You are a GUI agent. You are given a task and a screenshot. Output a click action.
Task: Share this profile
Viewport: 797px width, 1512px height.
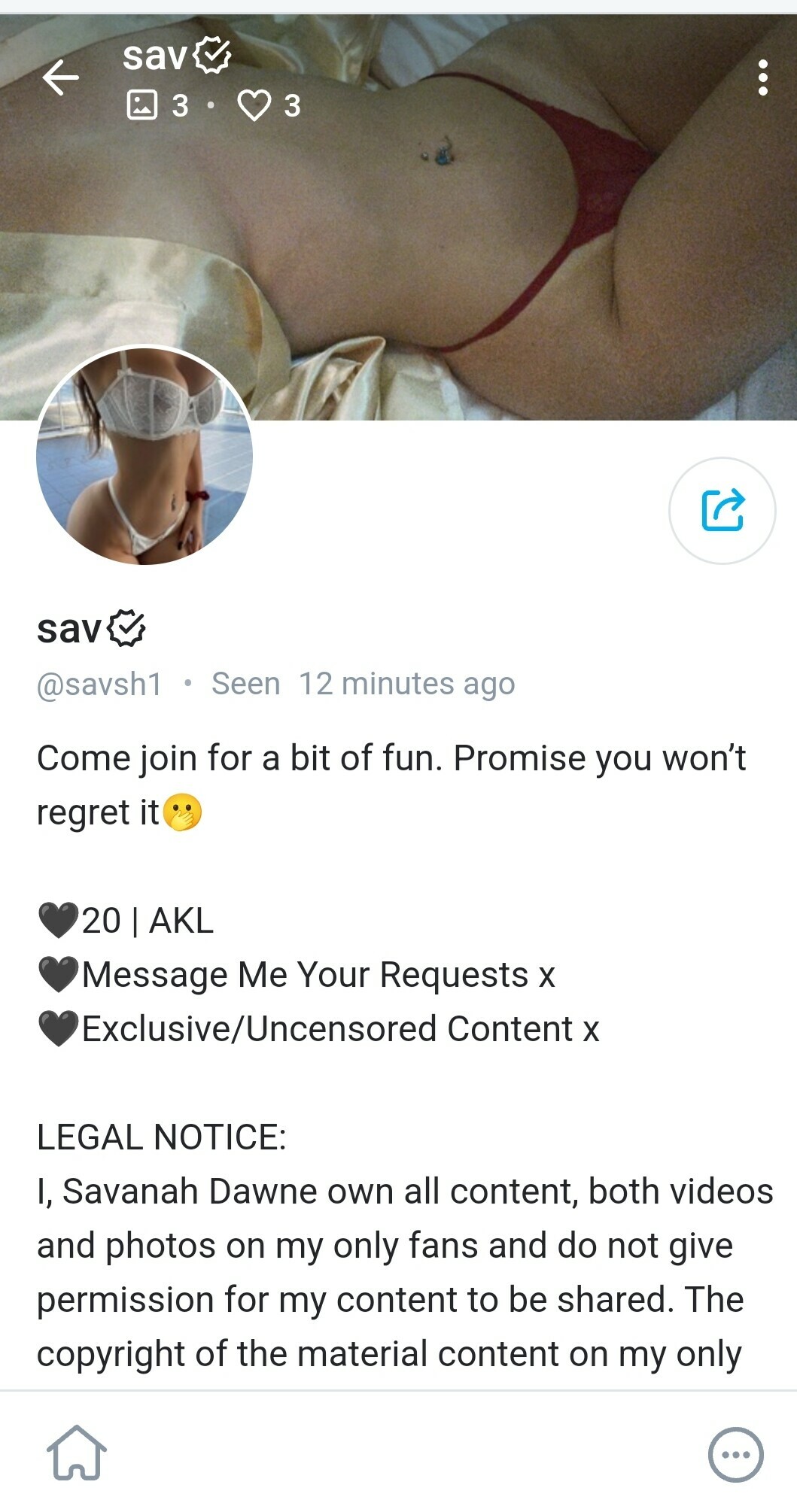[722, 511]
